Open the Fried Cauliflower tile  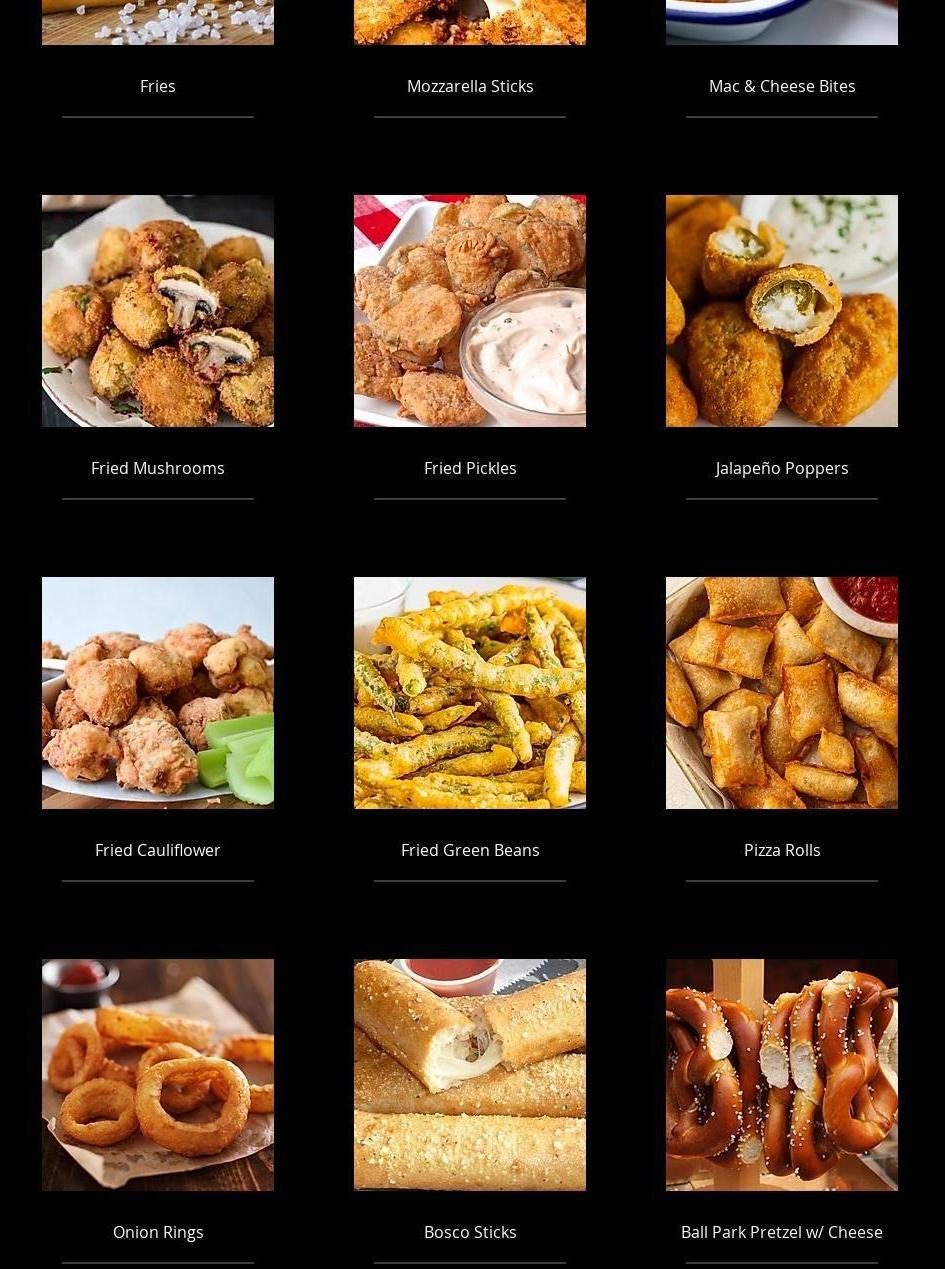point(158,693)
